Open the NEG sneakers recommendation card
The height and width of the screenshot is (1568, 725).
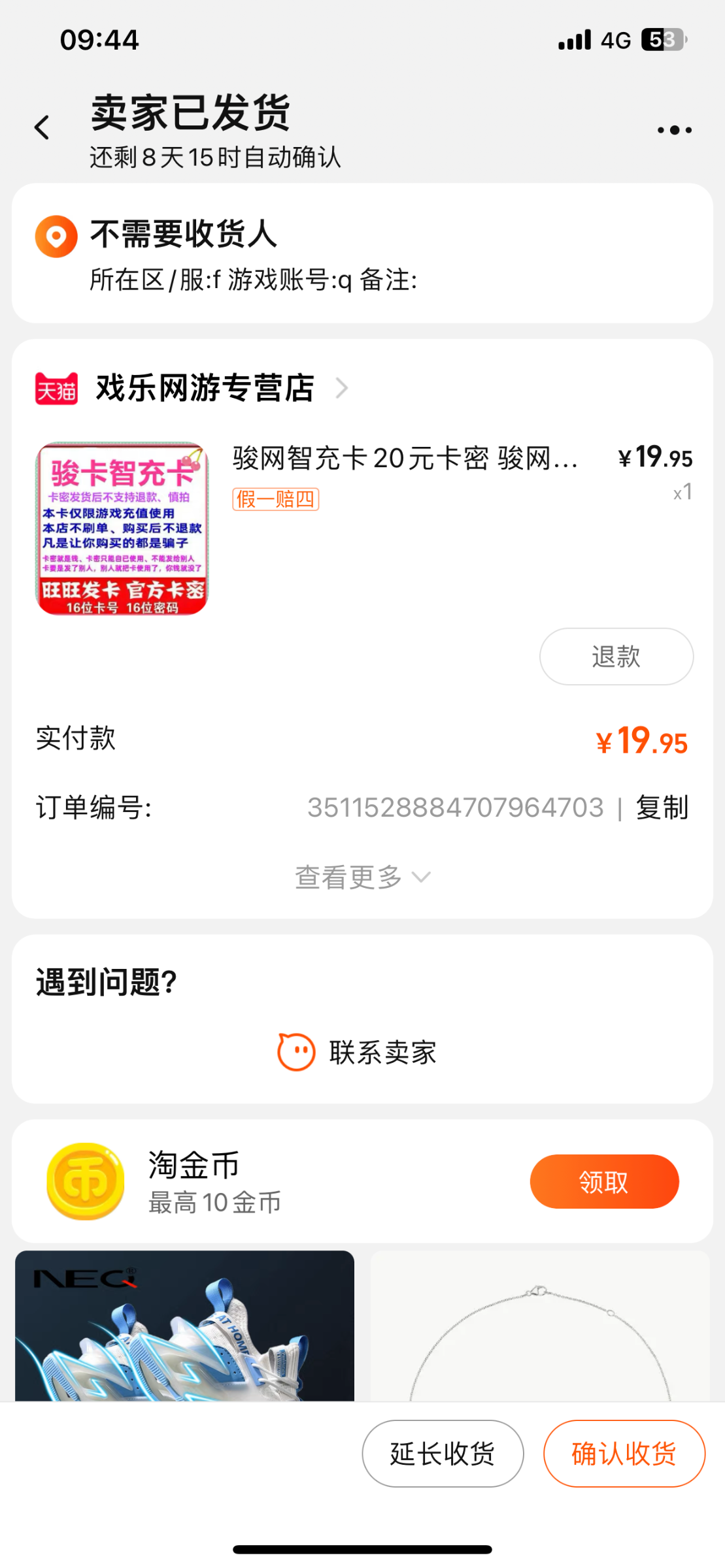point(184,1325)
